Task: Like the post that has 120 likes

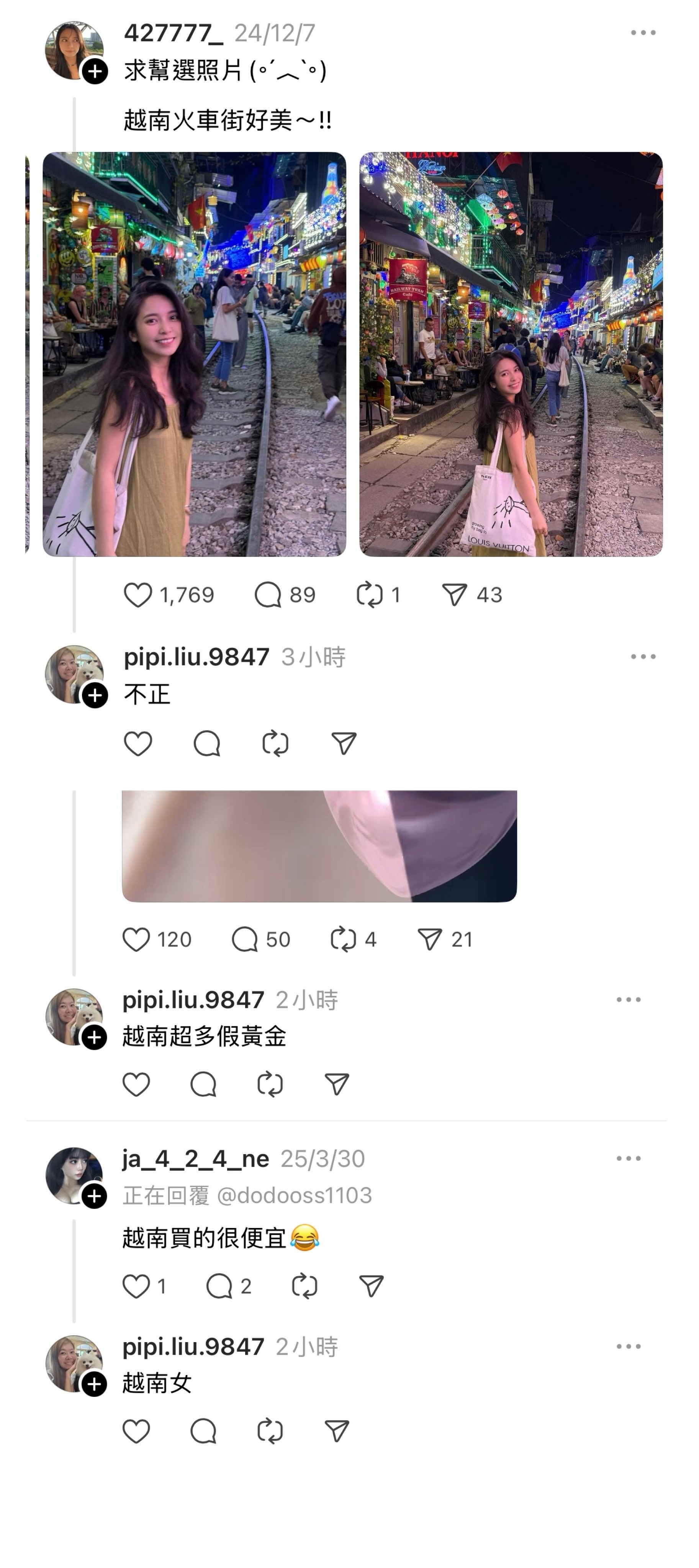Action: pyautogui.click(x=136, y=939)
